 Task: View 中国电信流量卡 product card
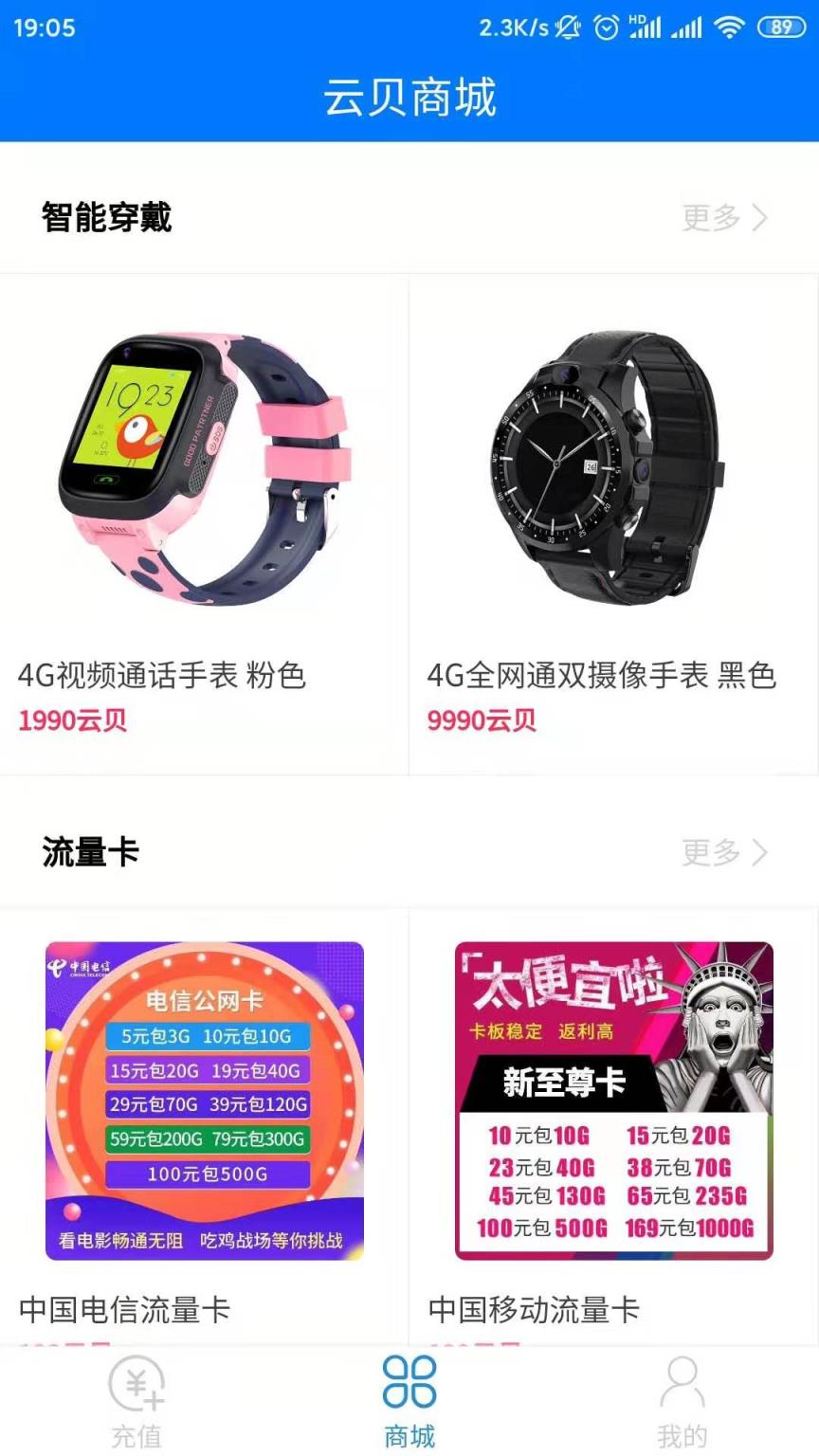(204, 1128)
